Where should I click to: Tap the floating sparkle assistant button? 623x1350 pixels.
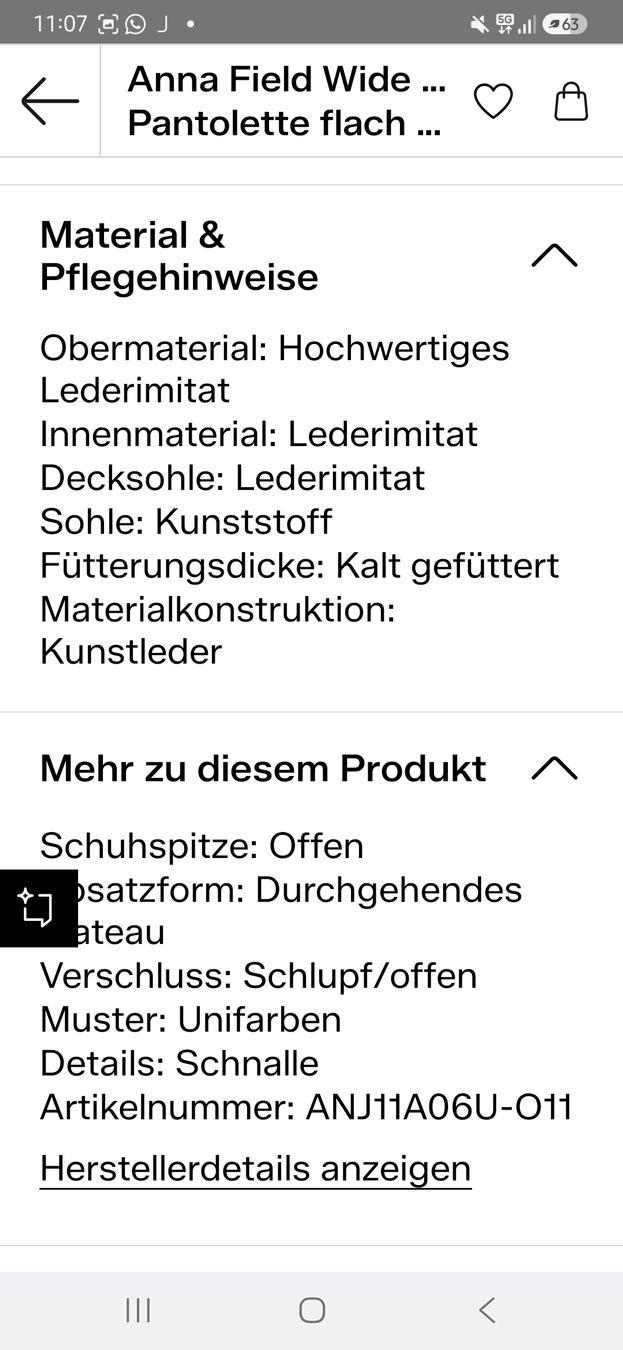coord(38,908)
